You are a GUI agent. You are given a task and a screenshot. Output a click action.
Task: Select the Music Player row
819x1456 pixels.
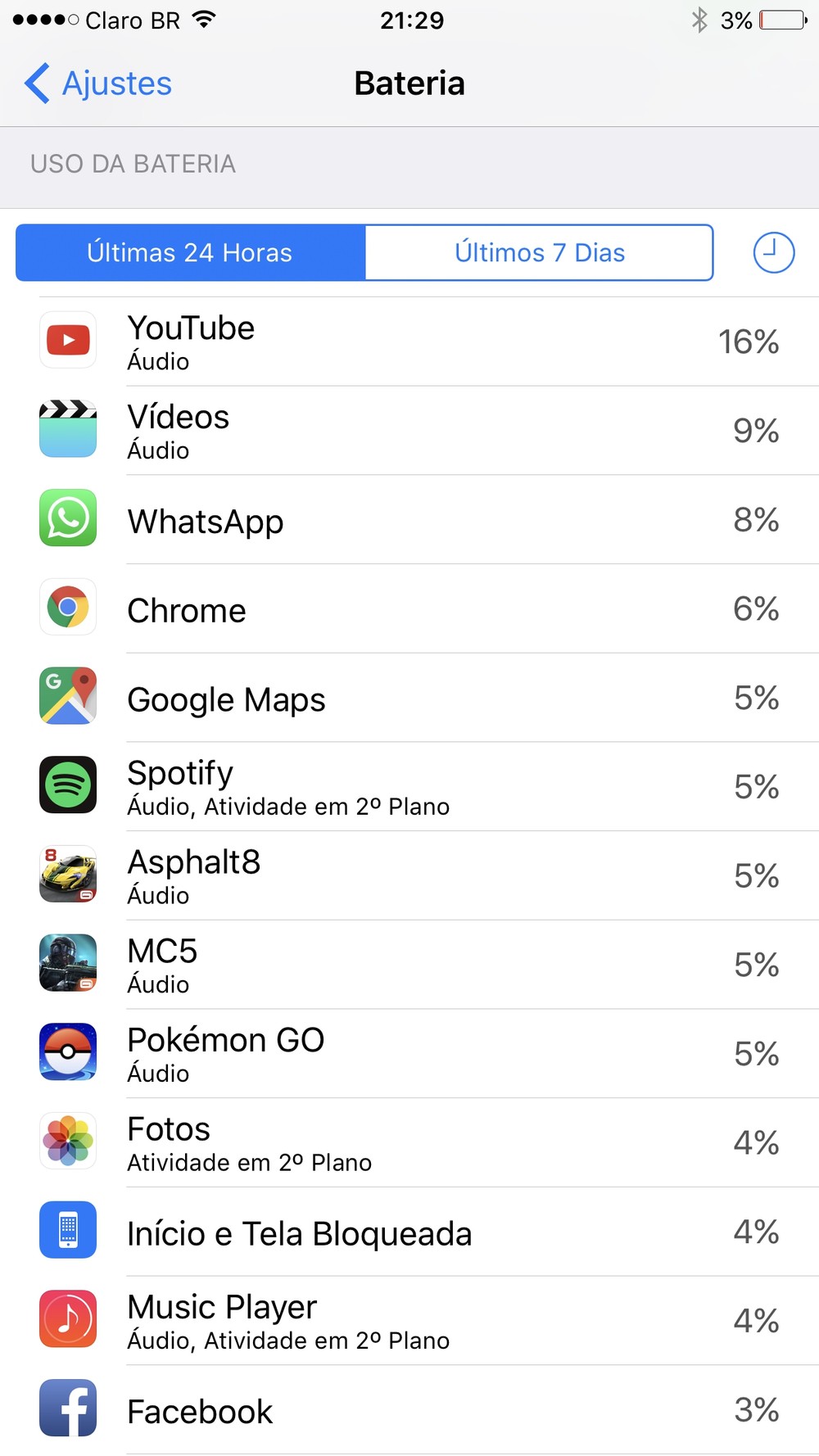click(x=409, y=1321)
